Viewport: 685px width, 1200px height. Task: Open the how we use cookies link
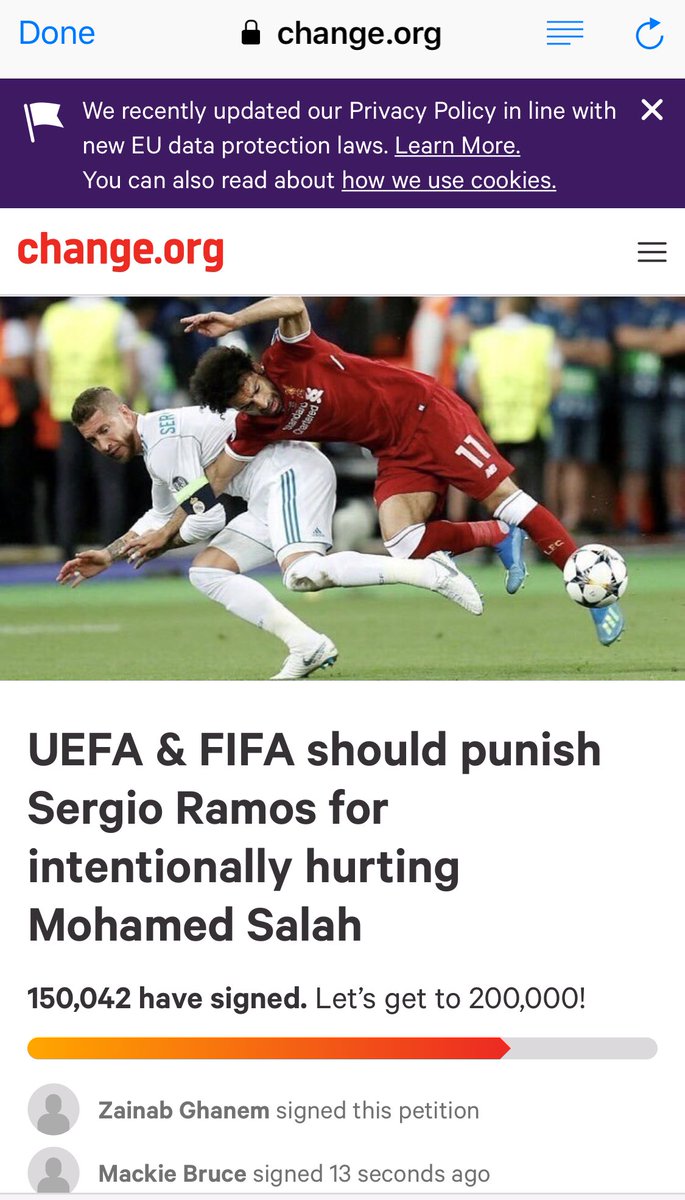449,180
